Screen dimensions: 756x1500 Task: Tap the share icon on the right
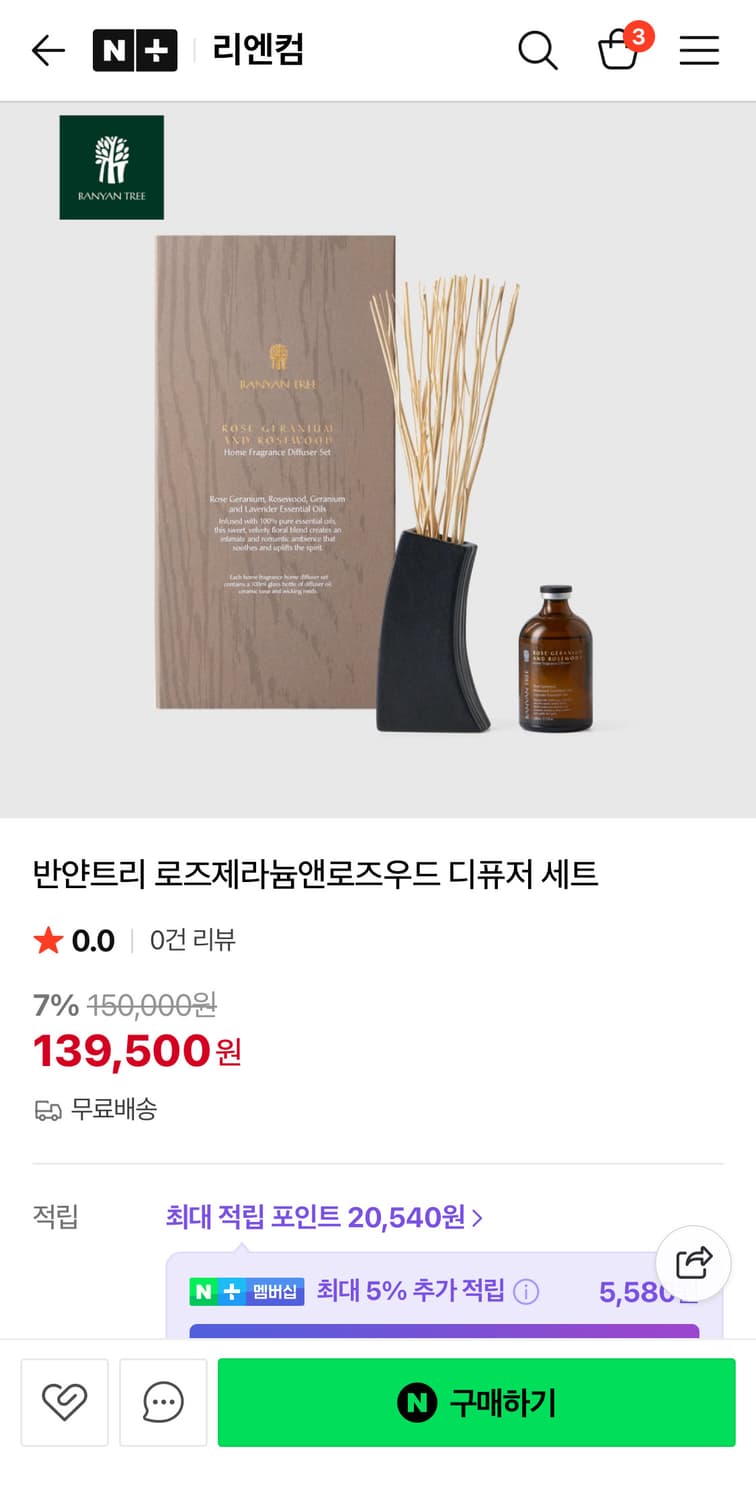click(694, 1263)
